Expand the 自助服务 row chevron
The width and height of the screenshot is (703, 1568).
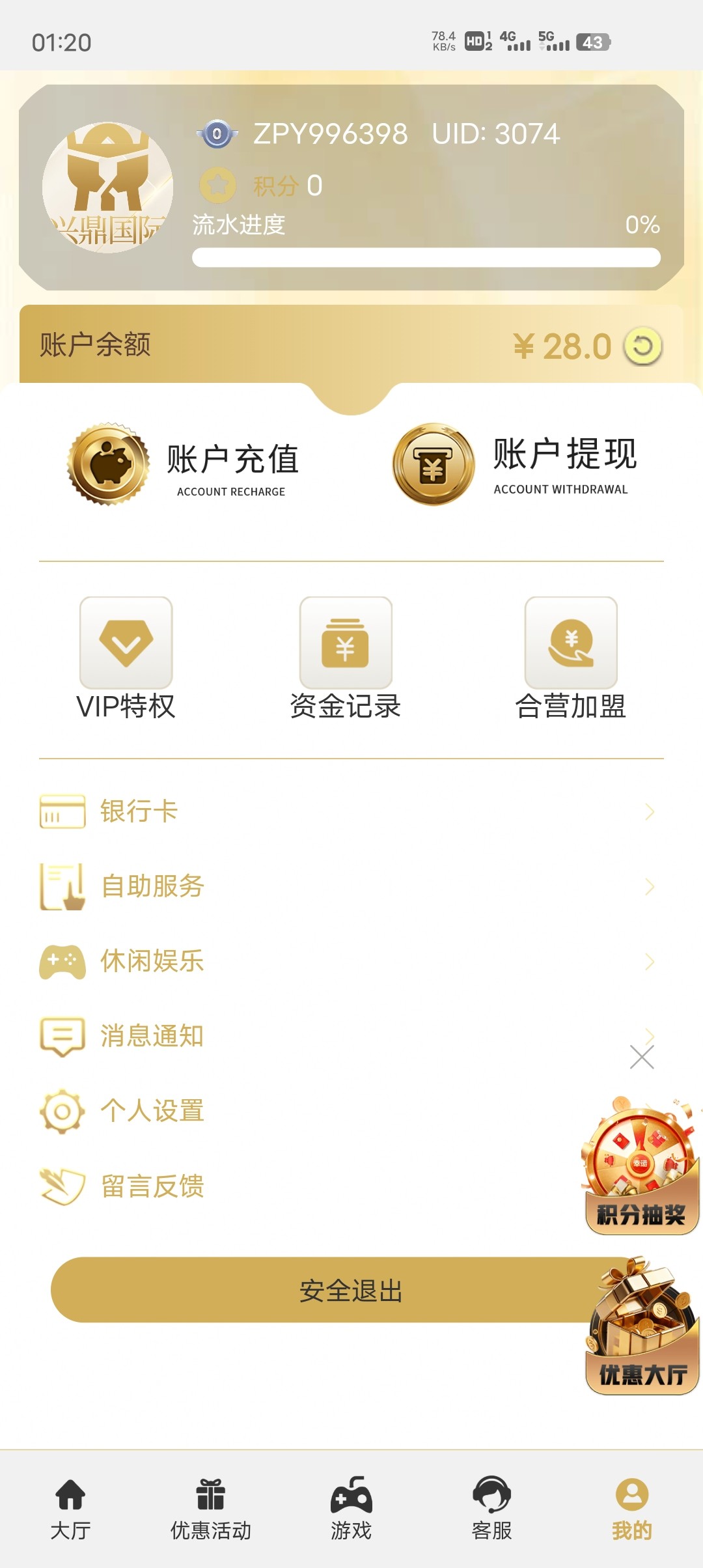click(x=650, y=886)
